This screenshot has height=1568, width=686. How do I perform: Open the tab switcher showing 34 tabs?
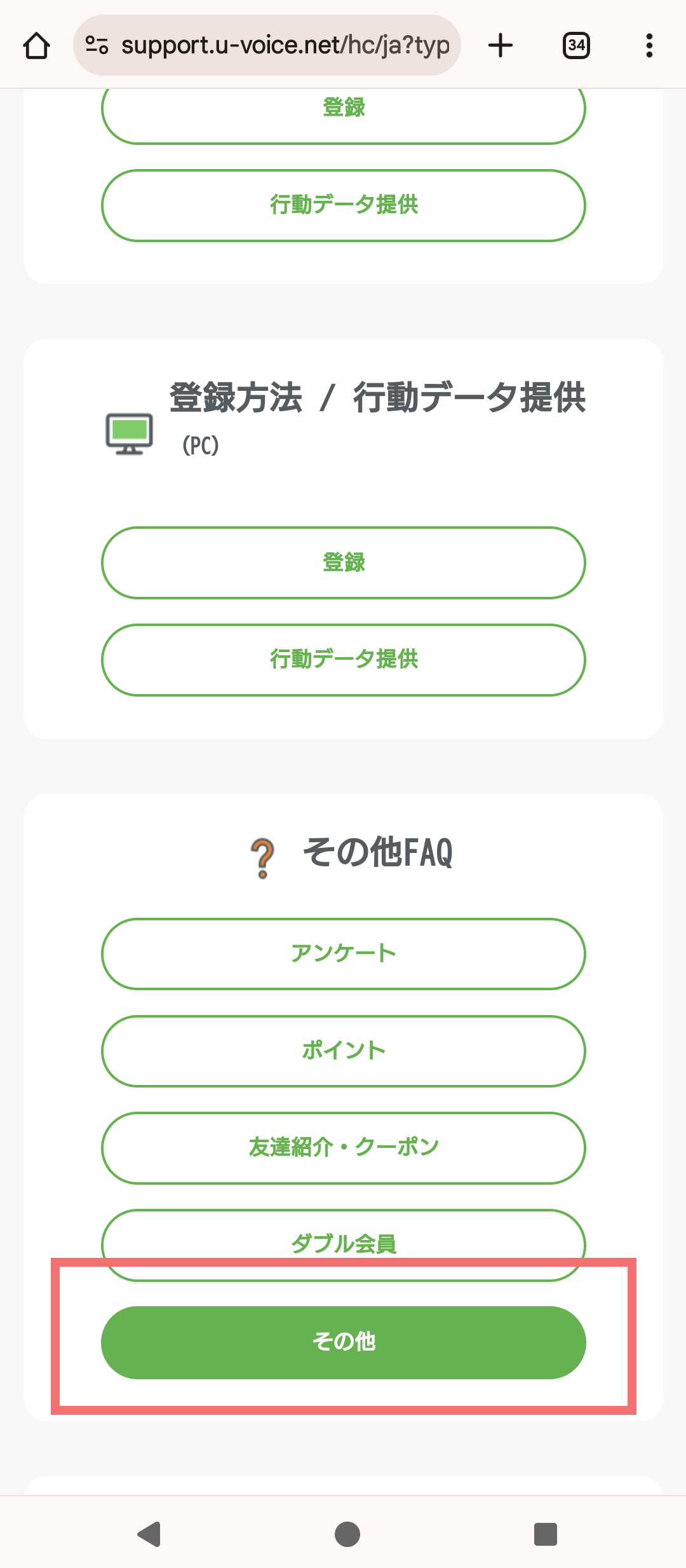577,44
